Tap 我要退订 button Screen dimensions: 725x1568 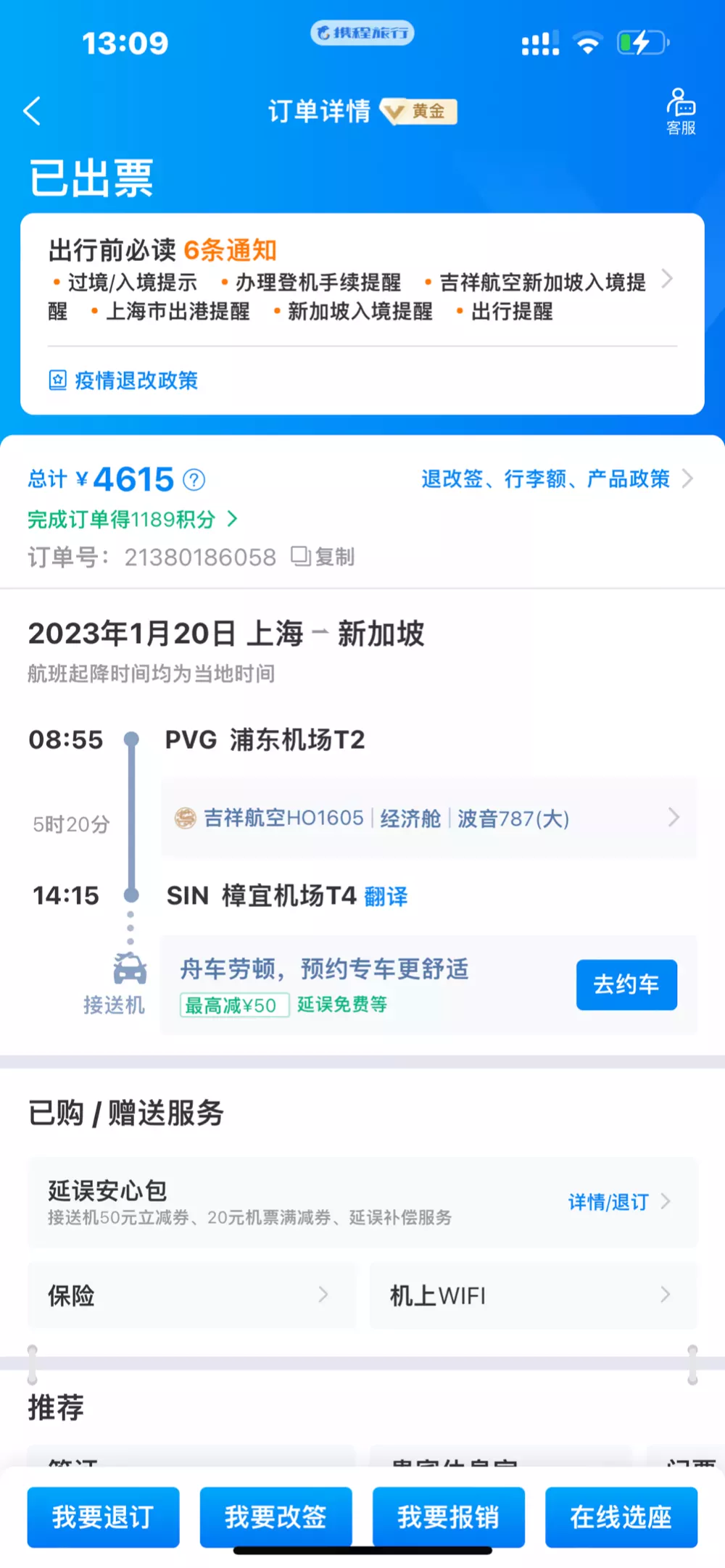pyautogui.click(x=103, y=1517)
